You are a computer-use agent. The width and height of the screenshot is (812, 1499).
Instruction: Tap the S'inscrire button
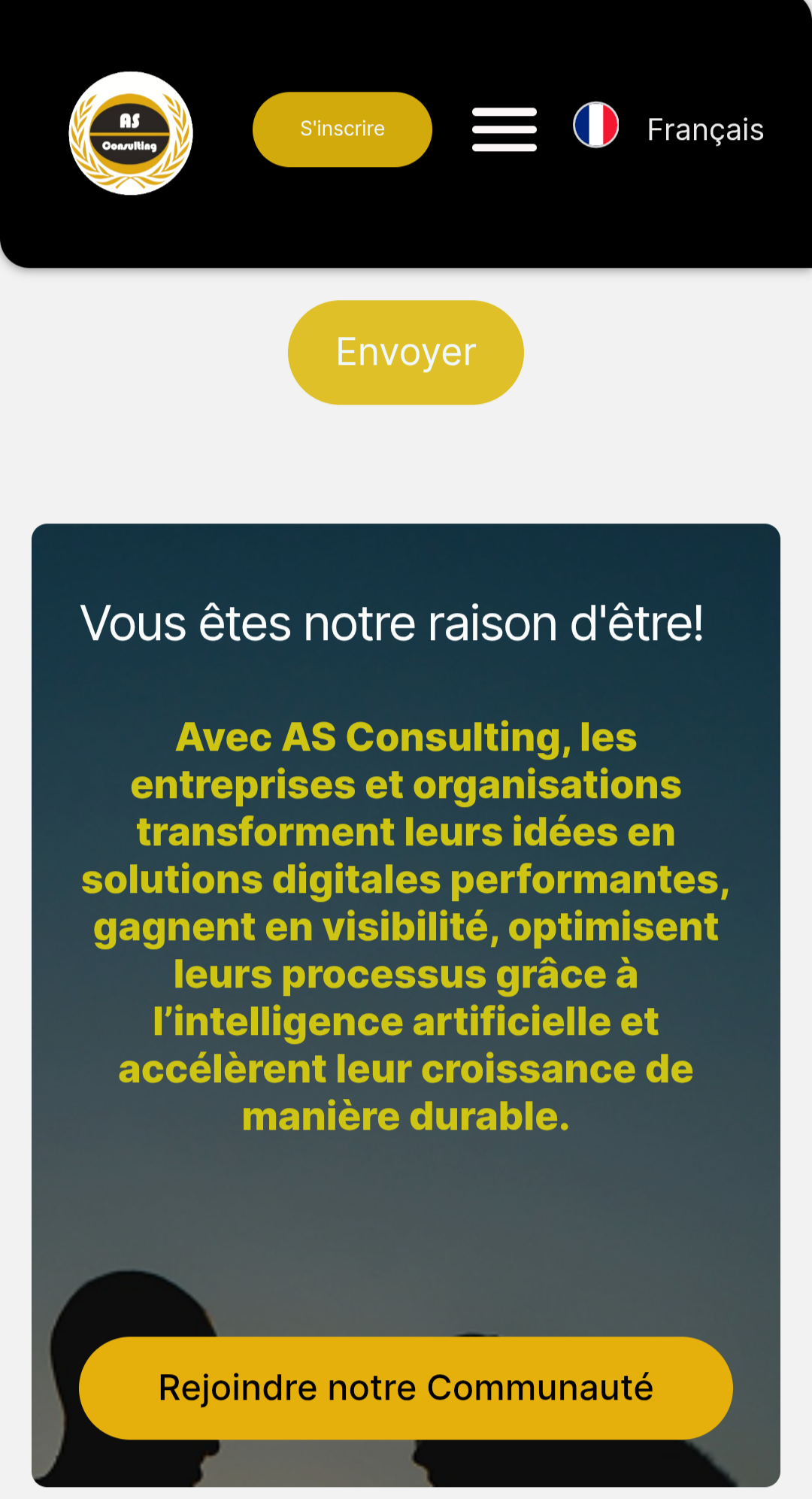pyautogui.click(x=342, y=129)
